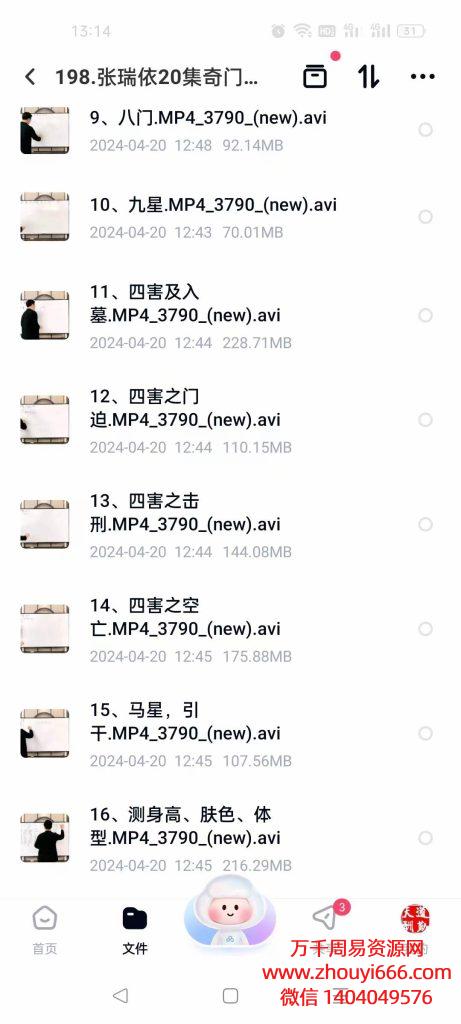The height and width of the screenshot is (1024, 461).
Task: Go back using the header arrow
Action: click(x=30, y=77)
